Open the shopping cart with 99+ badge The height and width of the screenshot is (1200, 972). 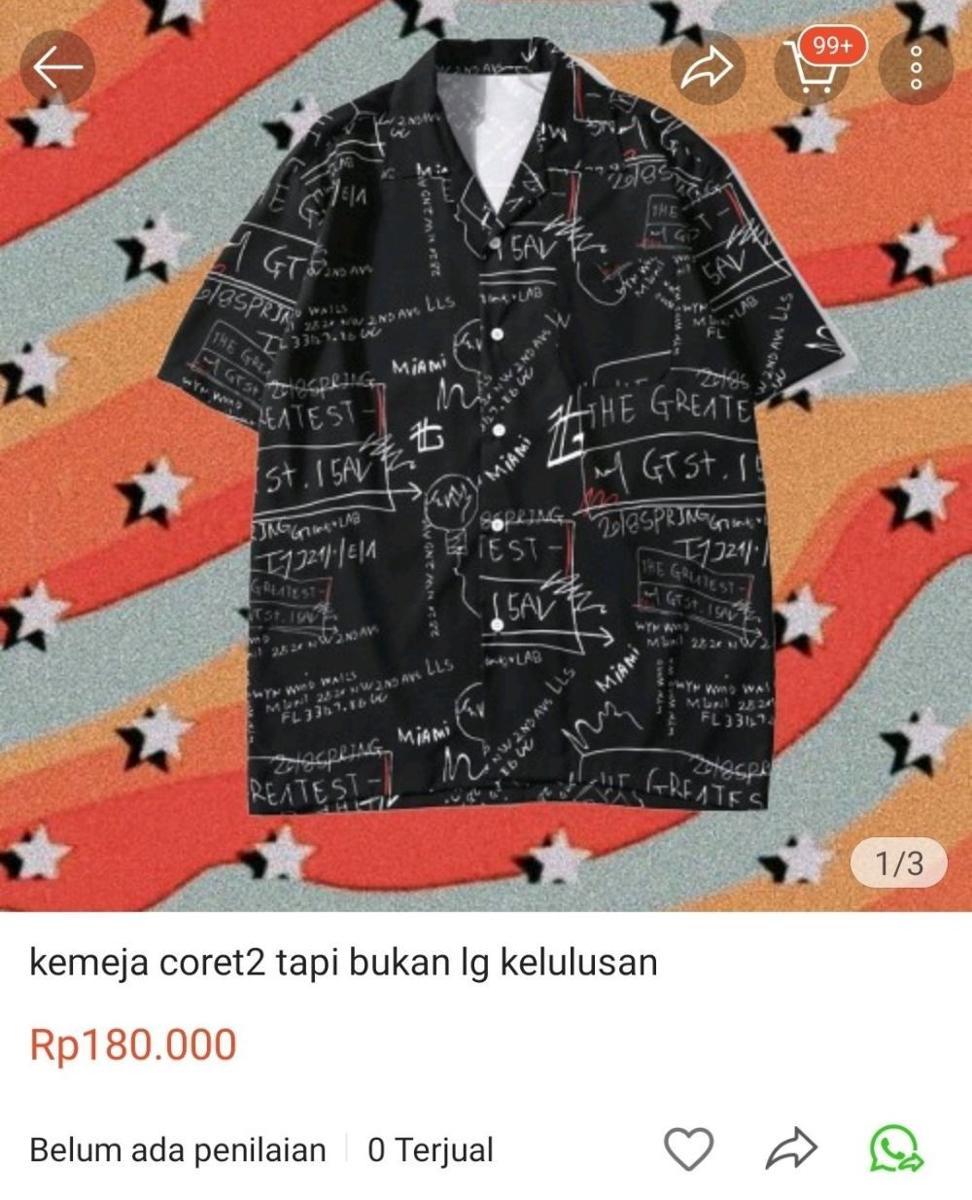pyautogui.click(x=812, y=68)
